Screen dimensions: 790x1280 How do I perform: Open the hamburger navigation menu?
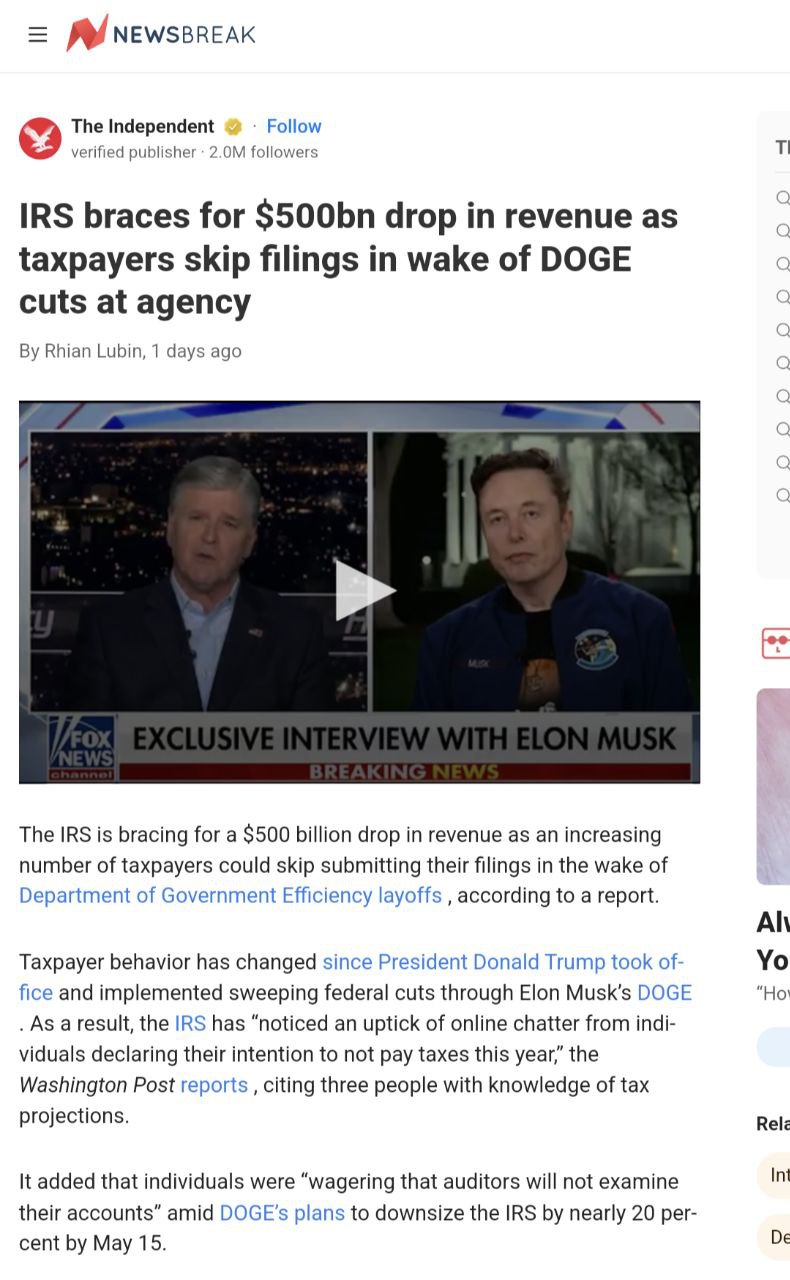38,35
